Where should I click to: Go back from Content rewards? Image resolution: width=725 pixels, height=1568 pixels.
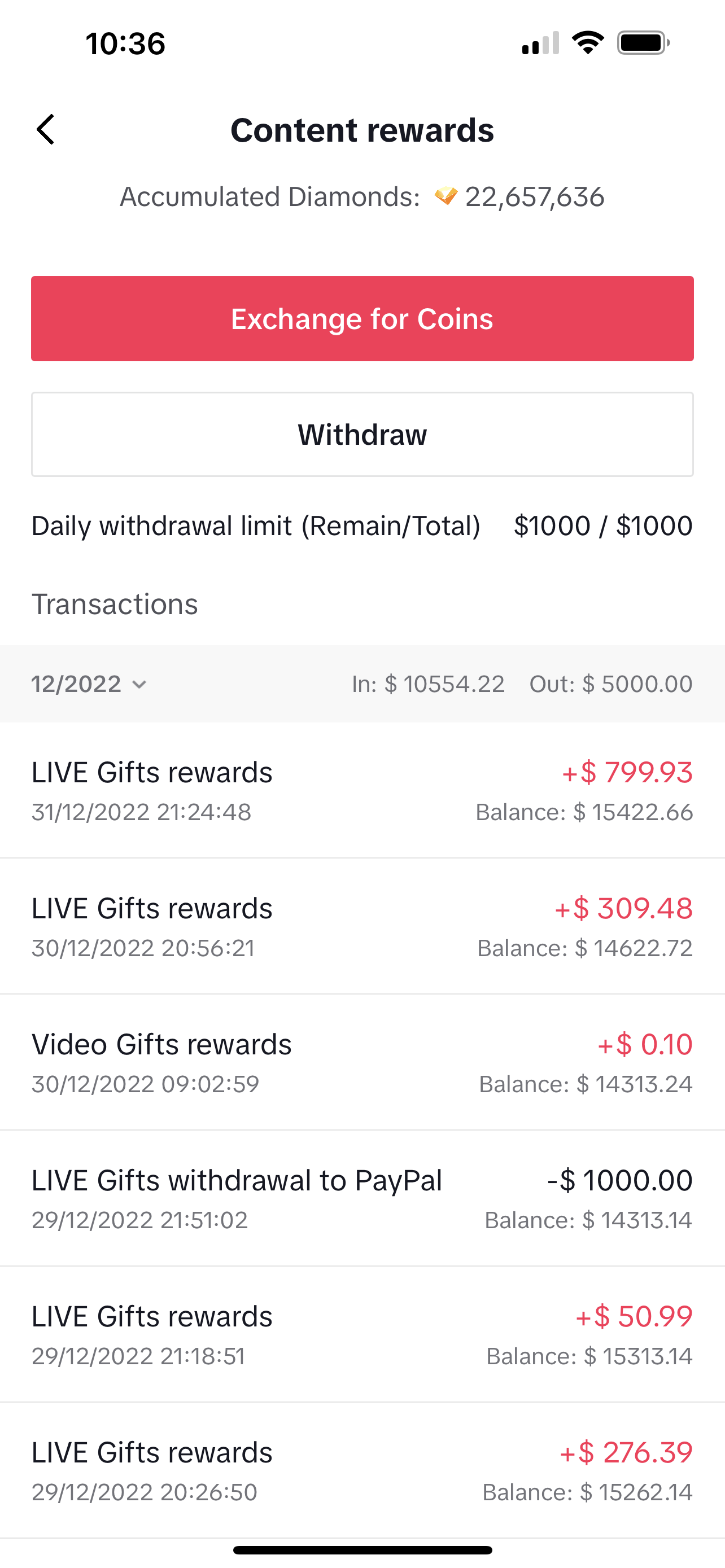(46, 130)
